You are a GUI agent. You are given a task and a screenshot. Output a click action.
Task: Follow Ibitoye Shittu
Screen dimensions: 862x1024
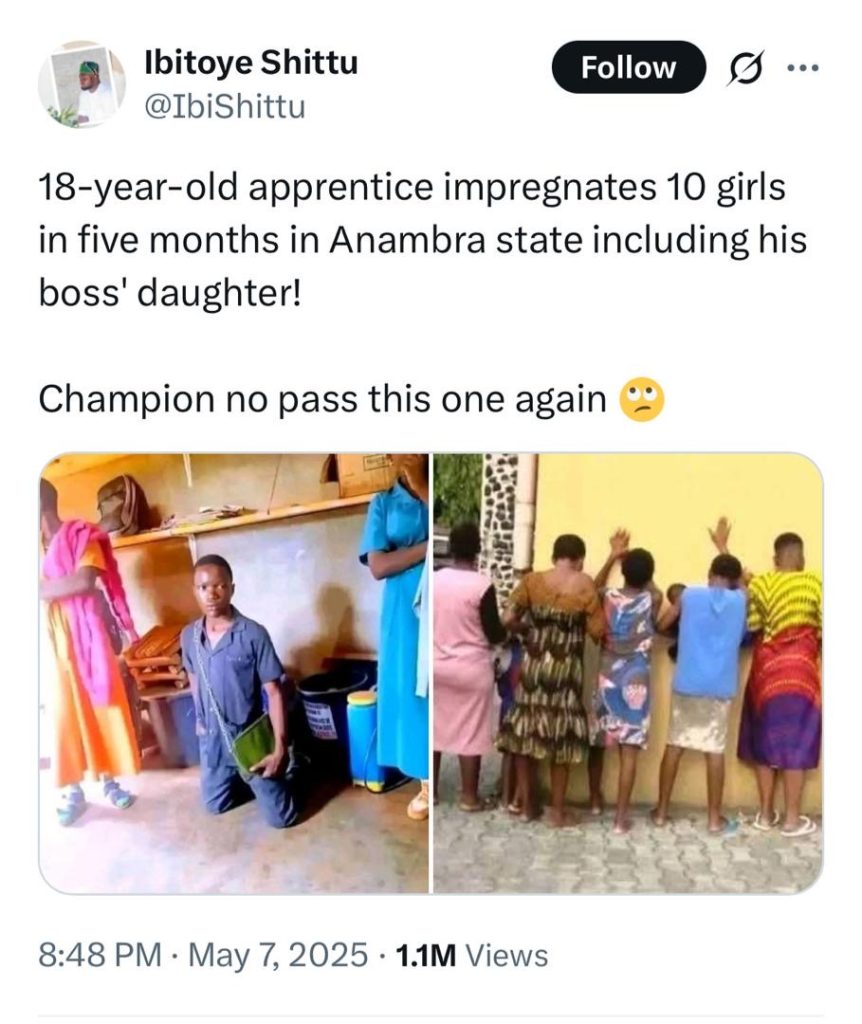pos(628,68)
